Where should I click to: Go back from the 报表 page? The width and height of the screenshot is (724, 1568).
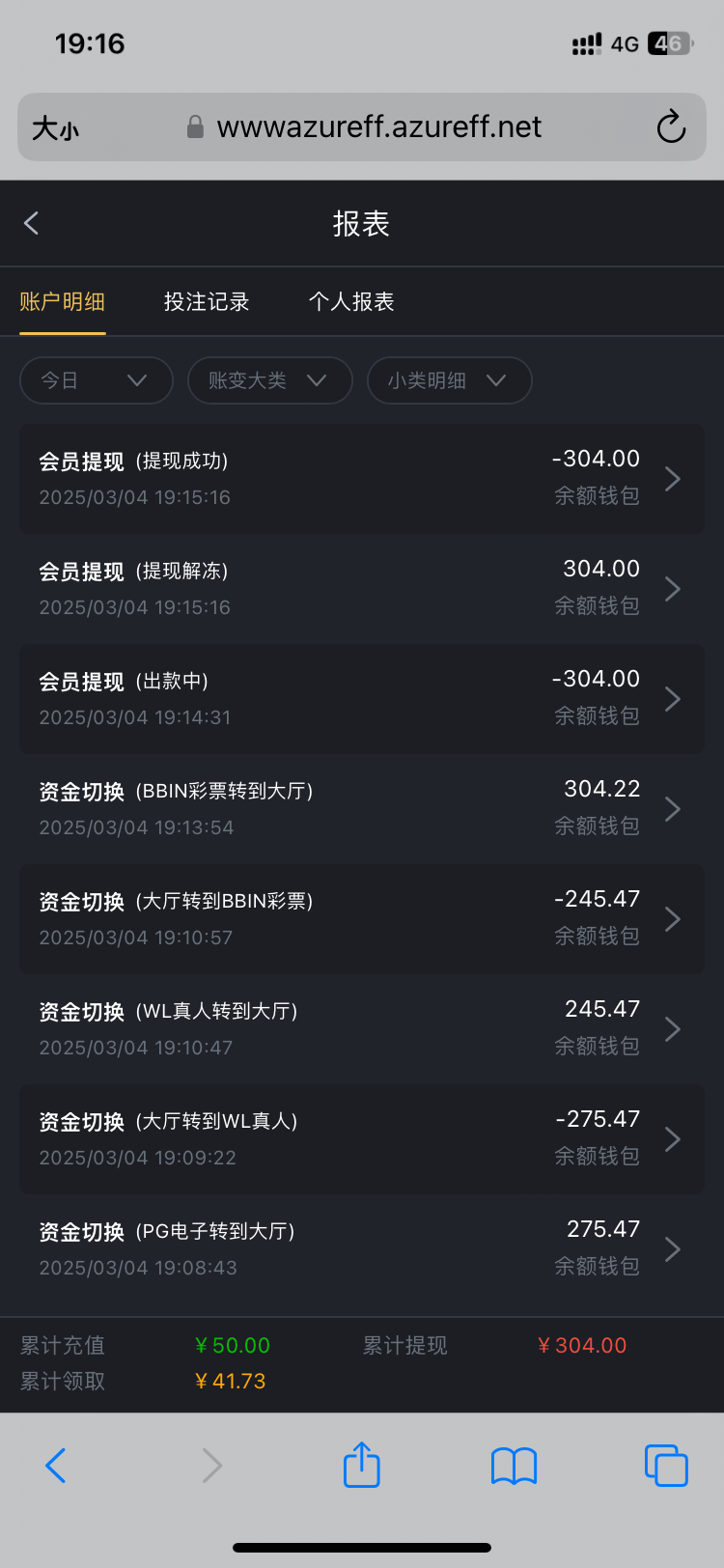click(32, 224)
